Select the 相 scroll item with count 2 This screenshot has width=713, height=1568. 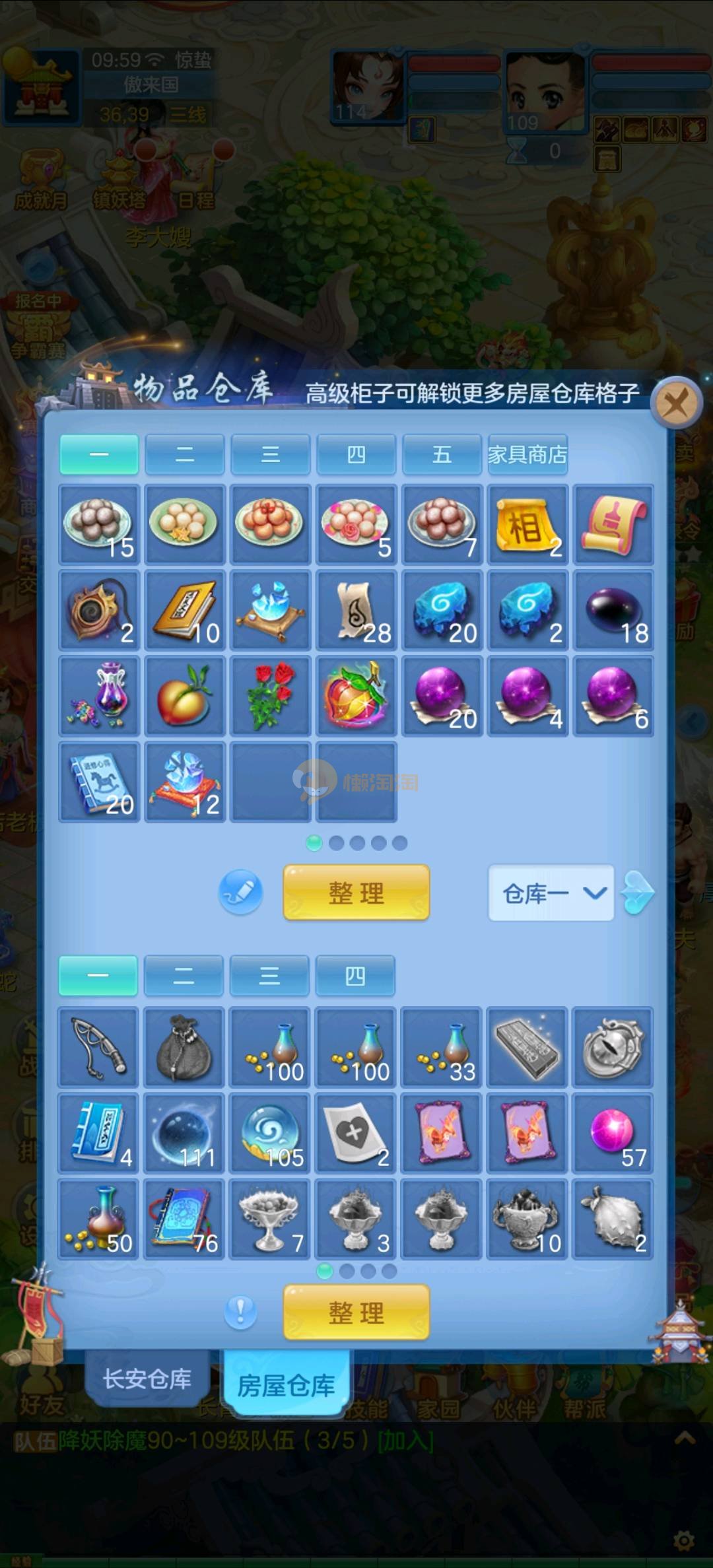pos(527,525)
